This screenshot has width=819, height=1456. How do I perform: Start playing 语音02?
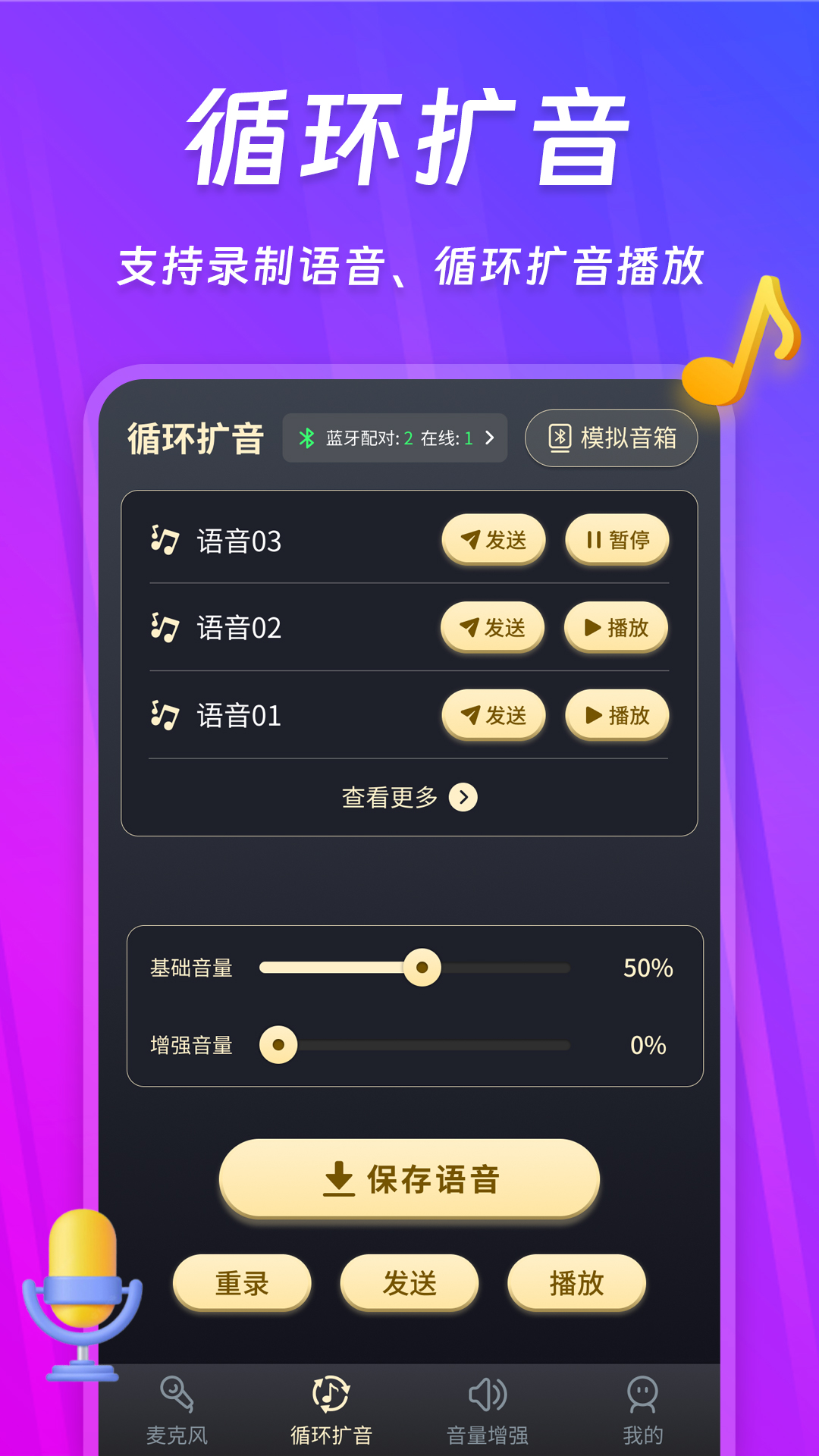(616, 627)
